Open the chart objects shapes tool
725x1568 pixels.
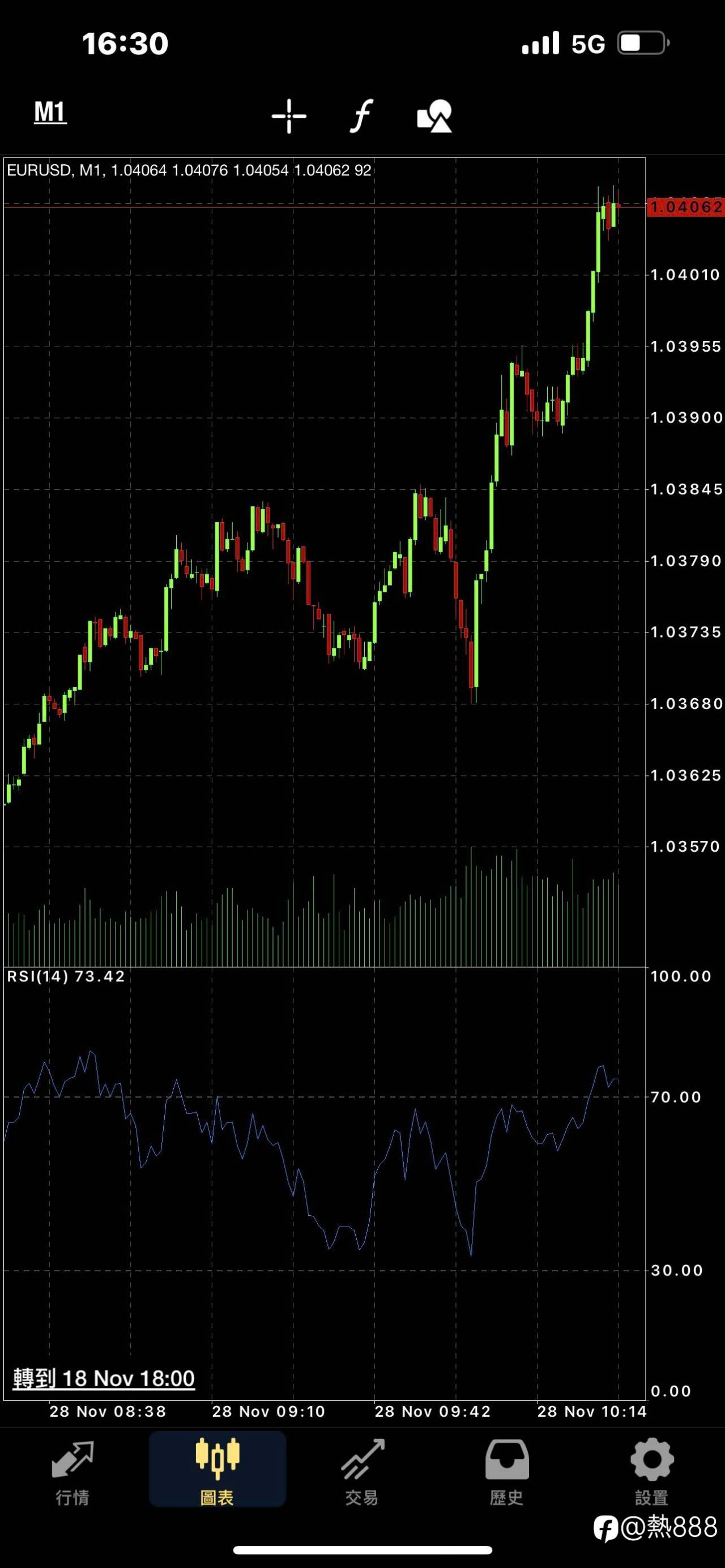pos(434,116)
